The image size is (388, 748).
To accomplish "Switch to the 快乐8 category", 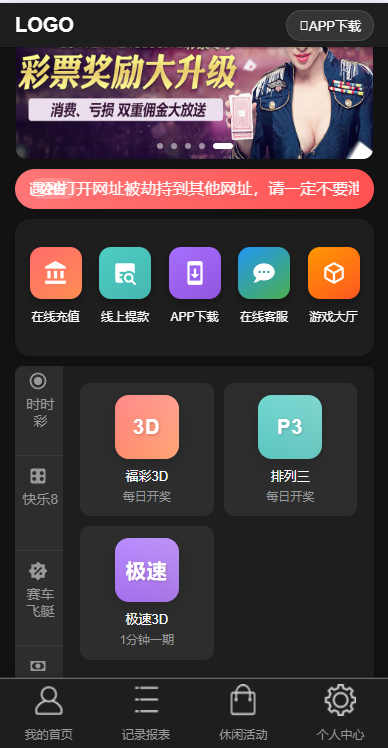I will [39, 488].
